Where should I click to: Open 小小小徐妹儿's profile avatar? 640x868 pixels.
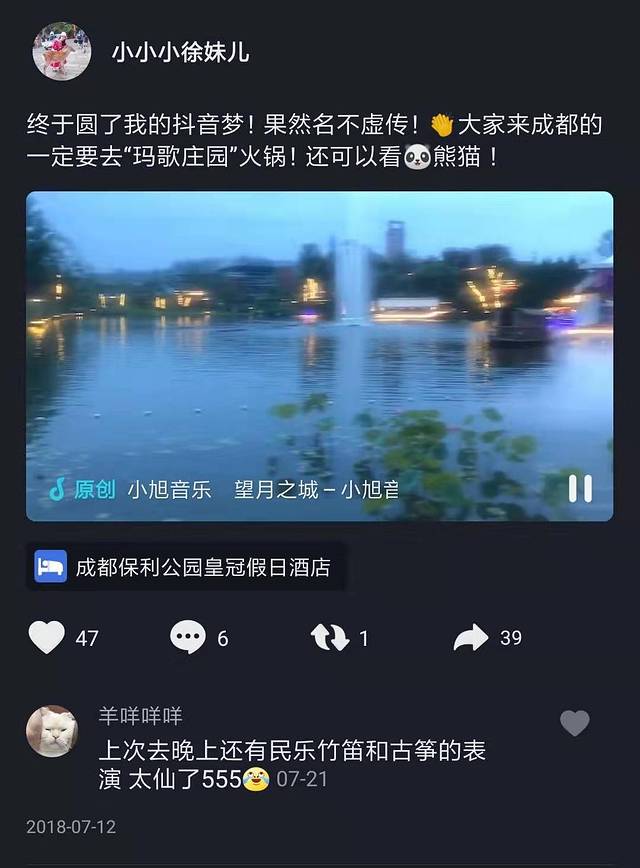click(62, 51)
